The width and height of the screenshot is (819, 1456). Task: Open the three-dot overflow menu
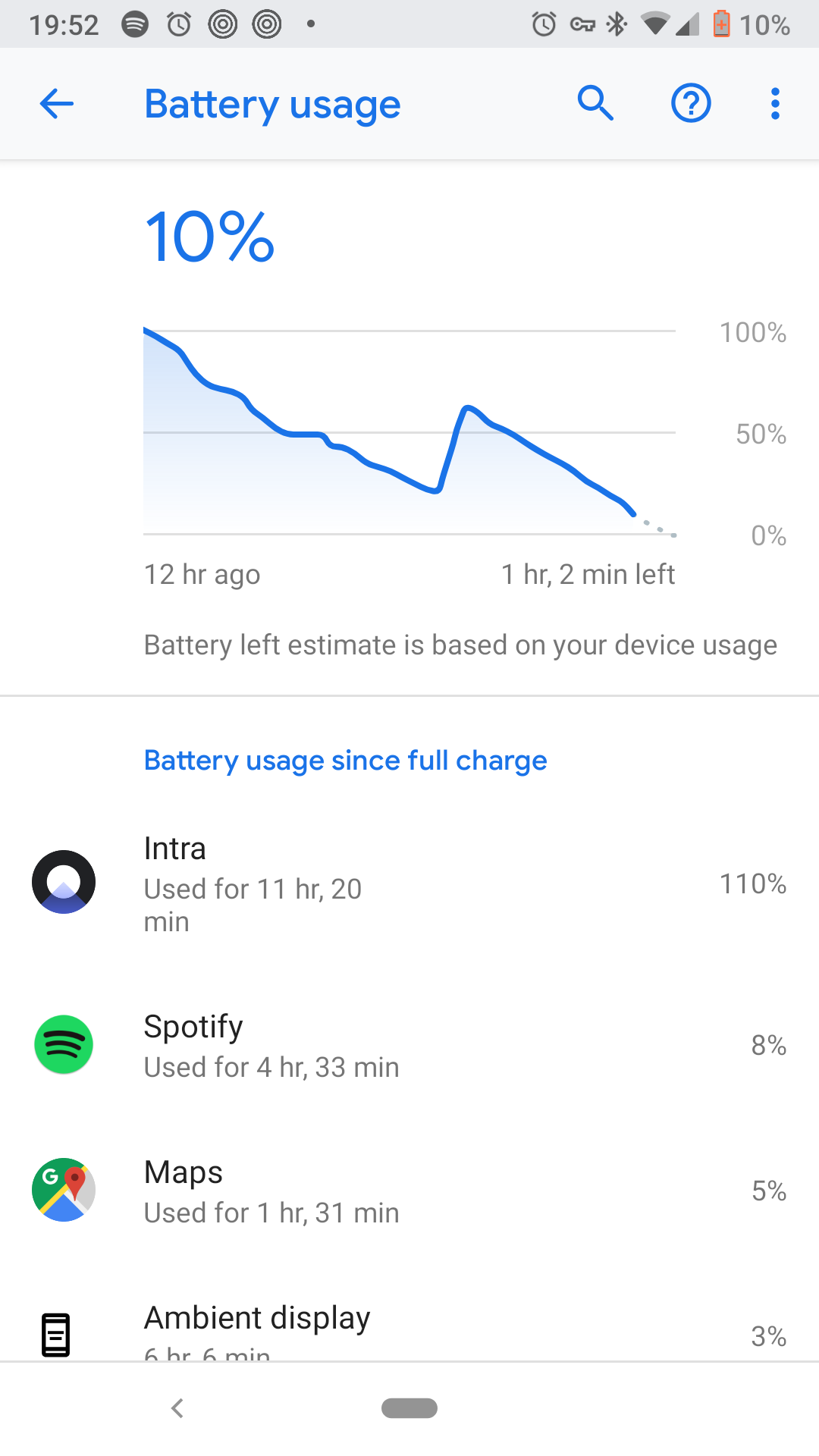pos(774,103)
